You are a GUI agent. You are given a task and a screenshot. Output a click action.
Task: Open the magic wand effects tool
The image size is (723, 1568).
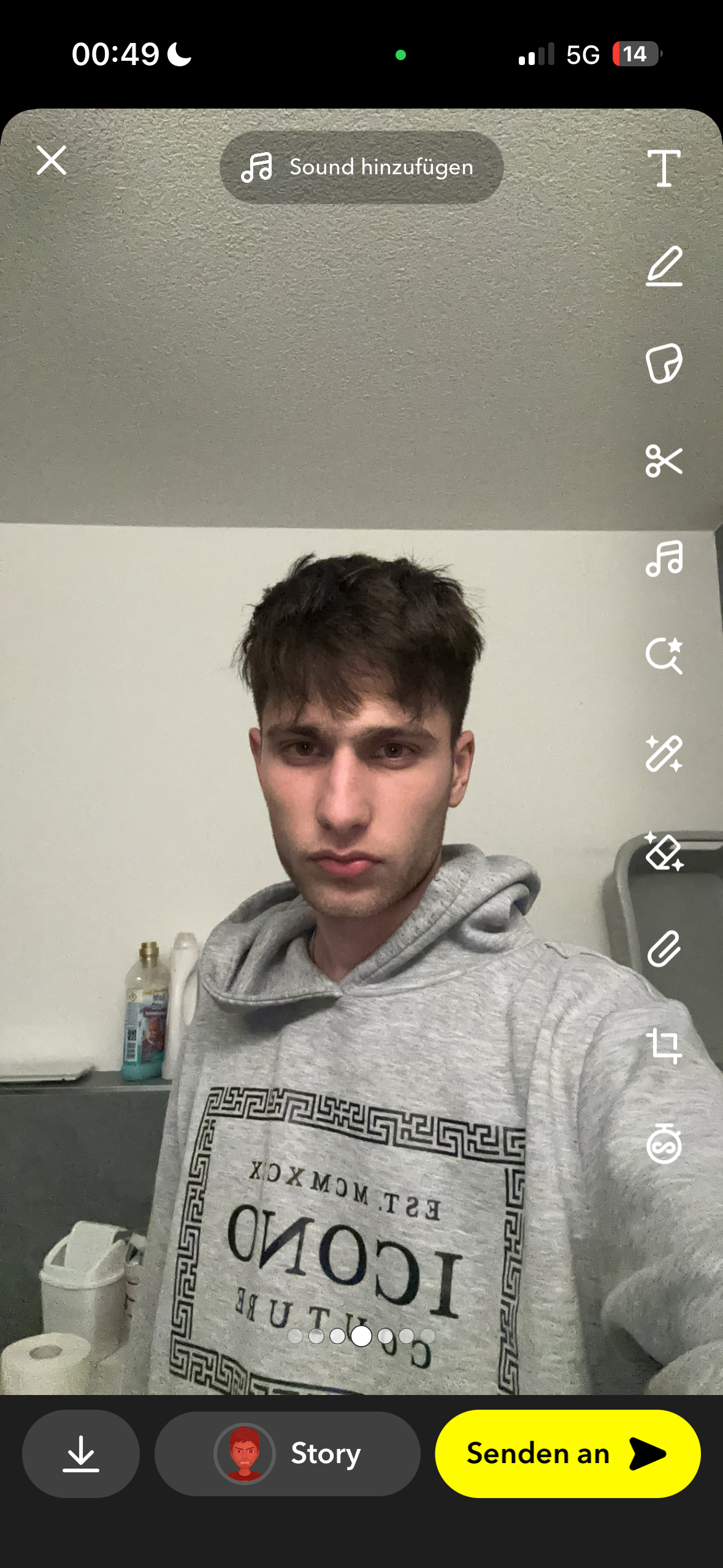664,753
